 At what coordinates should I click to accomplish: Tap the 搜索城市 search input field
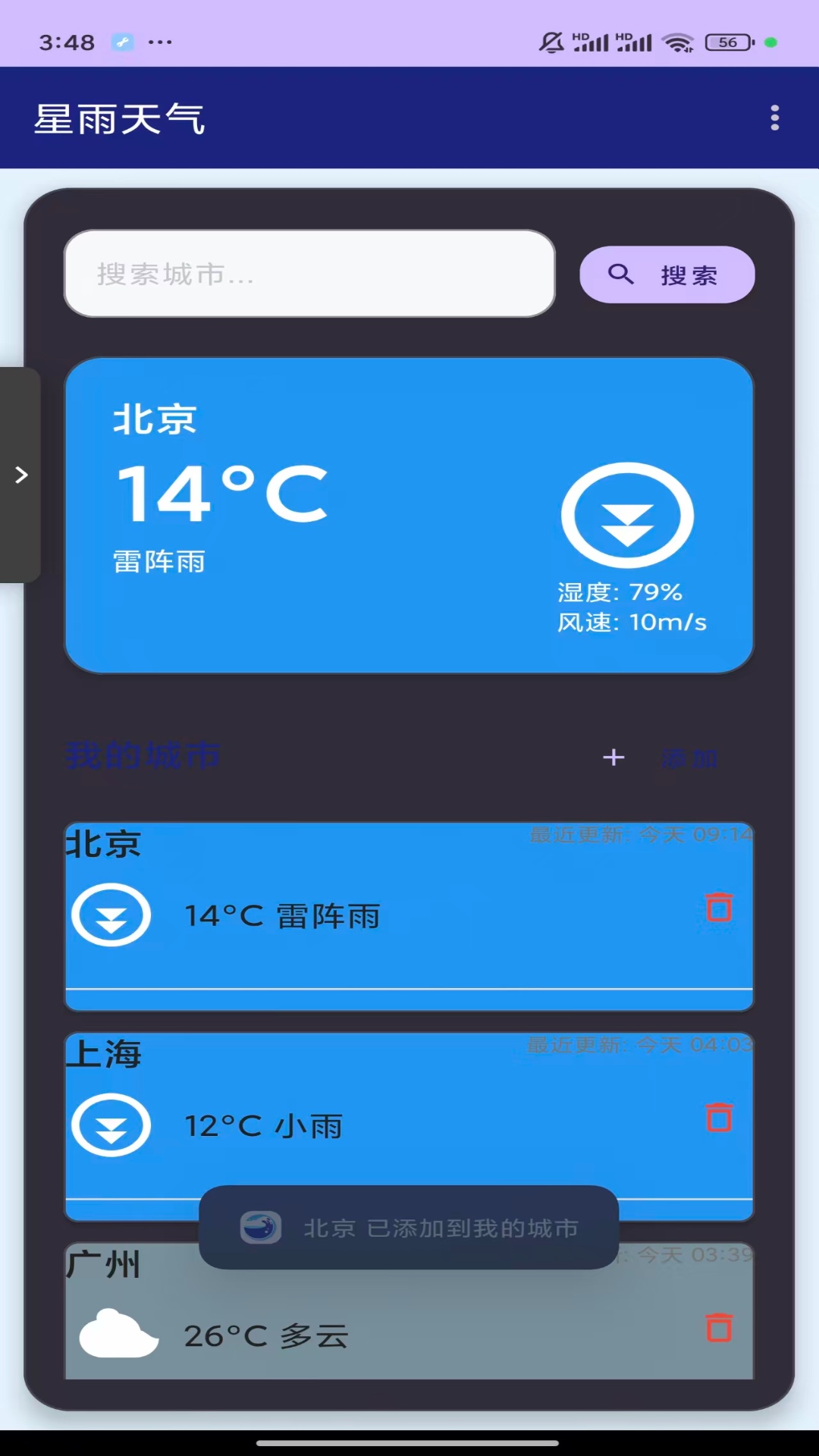click(309, 275)
